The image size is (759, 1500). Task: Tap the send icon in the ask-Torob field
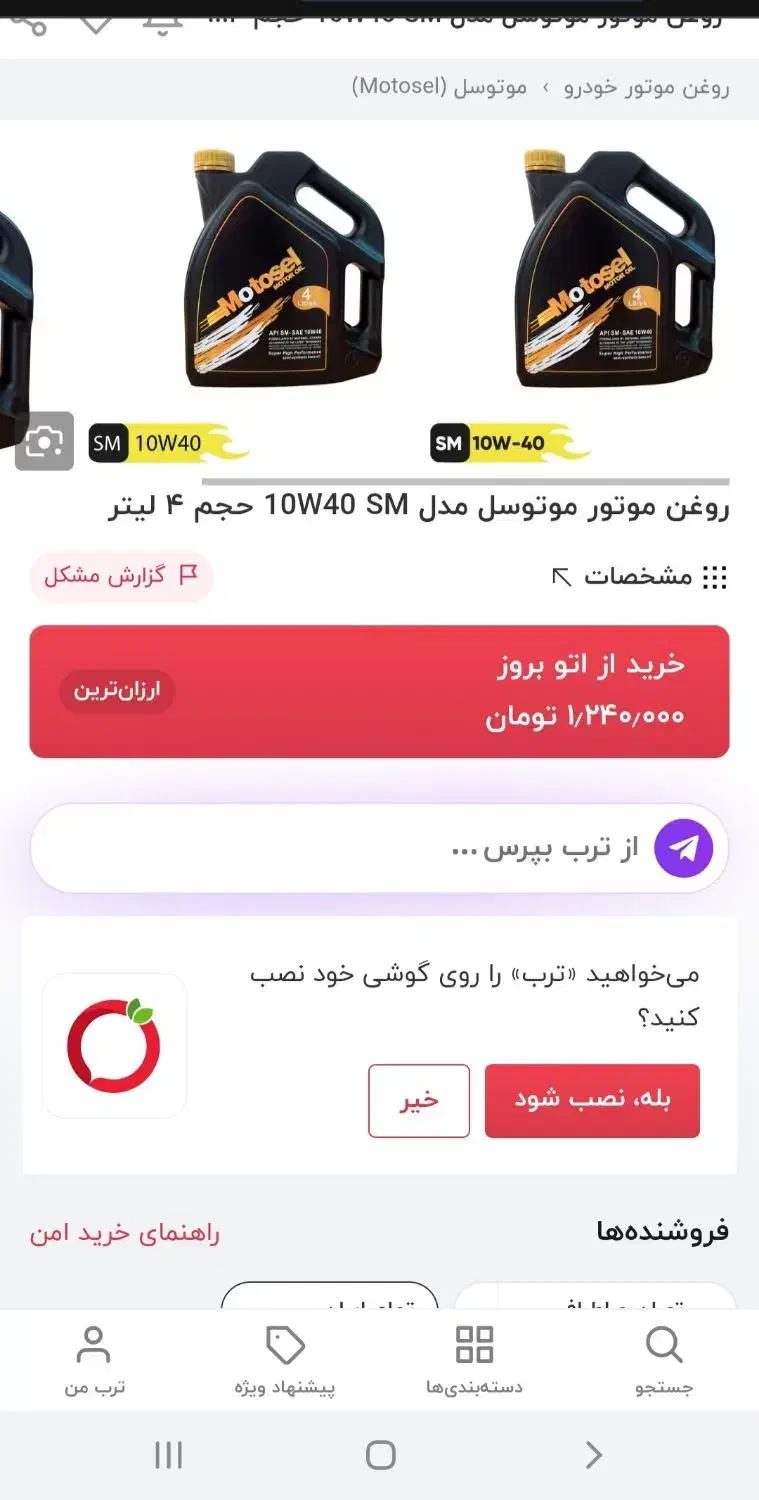[684, 847]
